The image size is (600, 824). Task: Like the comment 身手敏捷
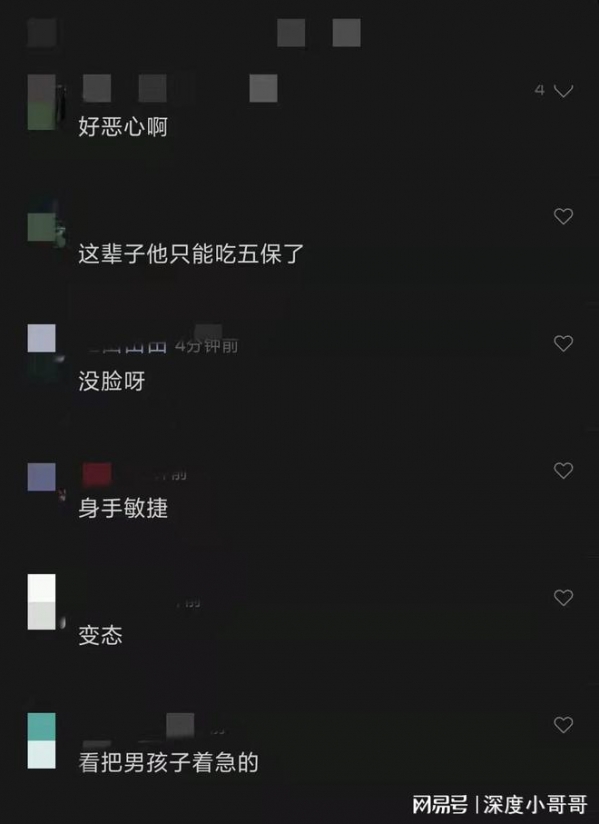pos(563,470)
